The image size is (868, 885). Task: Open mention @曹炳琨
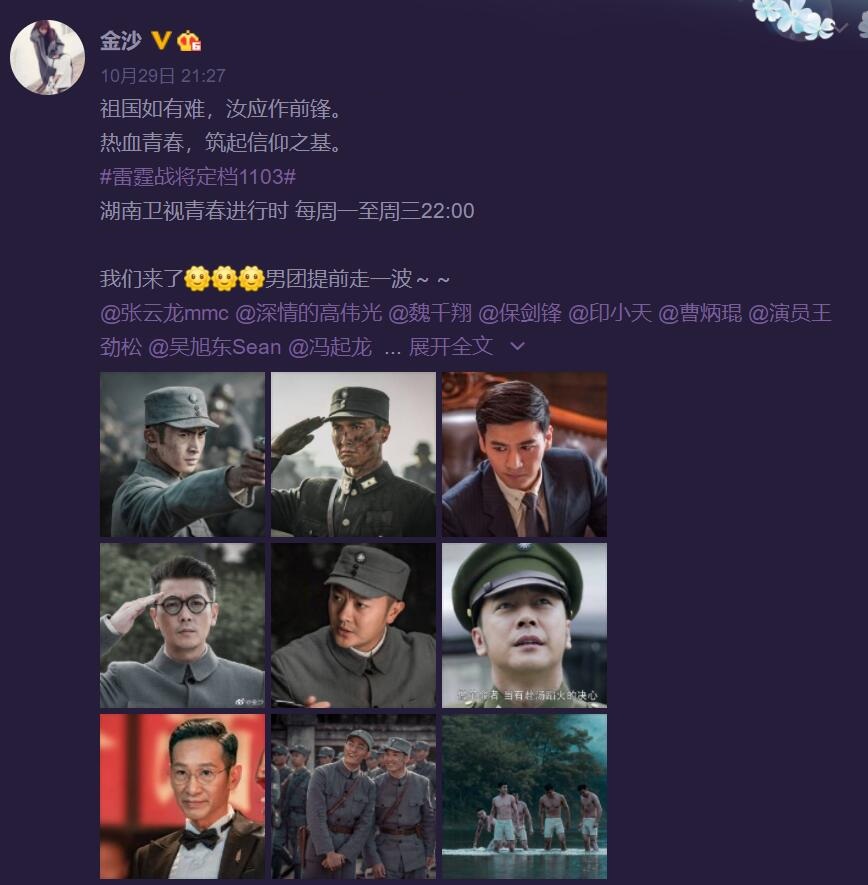[x=700, y=313]
